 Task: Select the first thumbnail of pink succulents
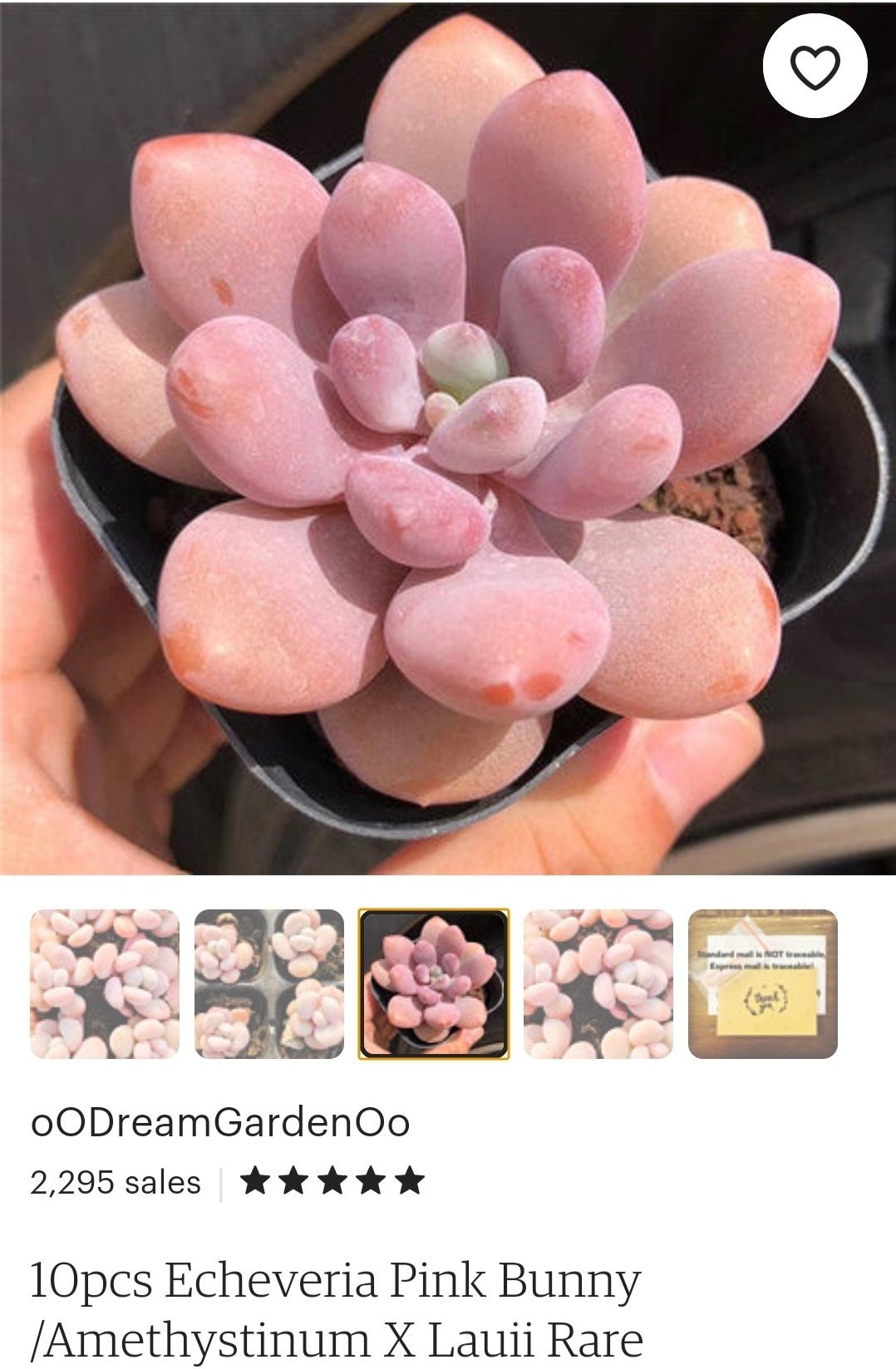105,984
